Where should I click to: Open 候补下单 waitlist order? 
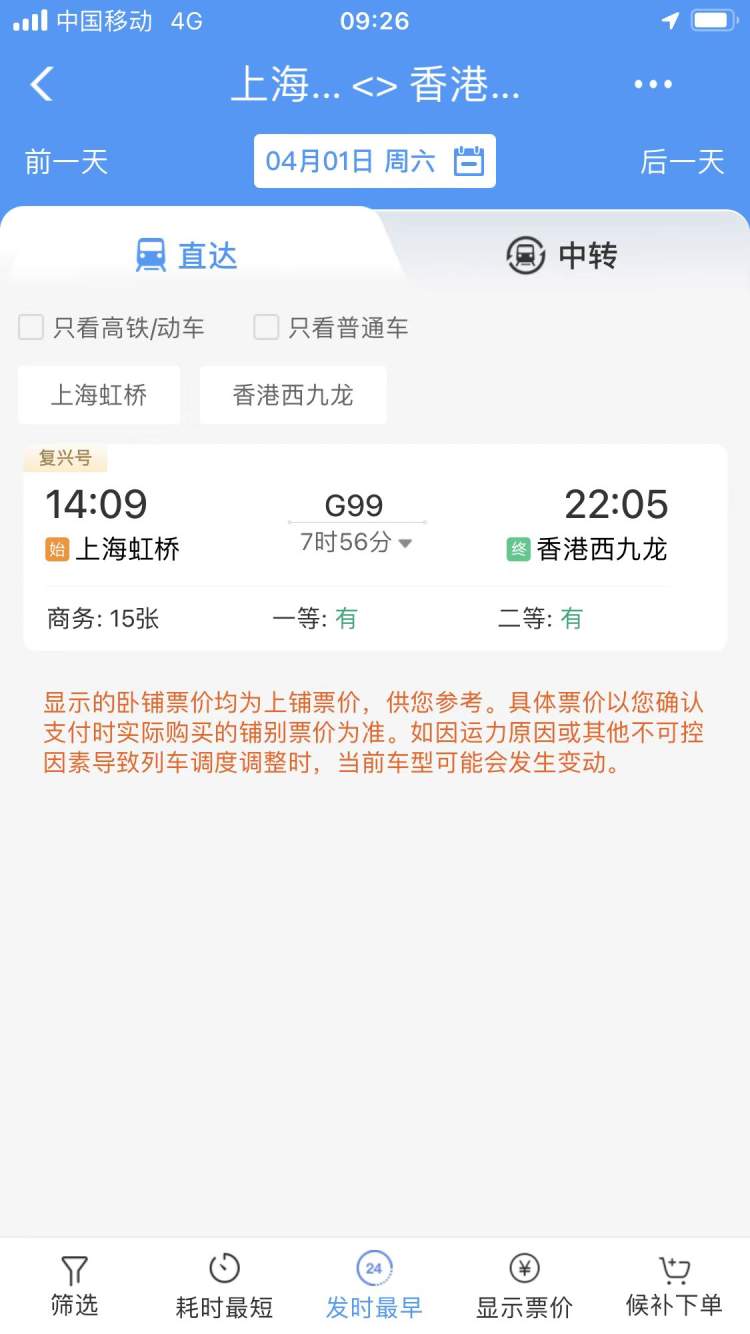674,1287
